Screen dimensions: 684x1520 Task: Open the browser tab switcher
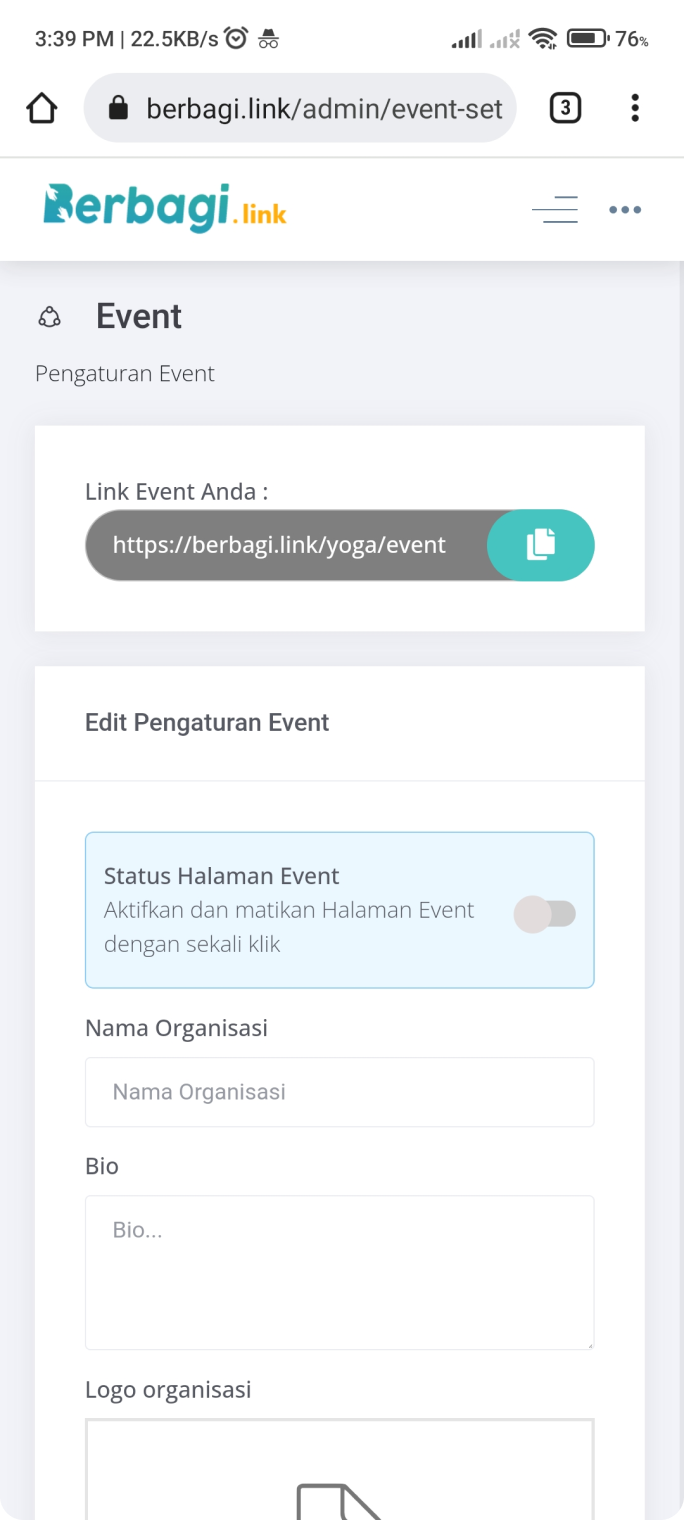click(x=565, y=108)
